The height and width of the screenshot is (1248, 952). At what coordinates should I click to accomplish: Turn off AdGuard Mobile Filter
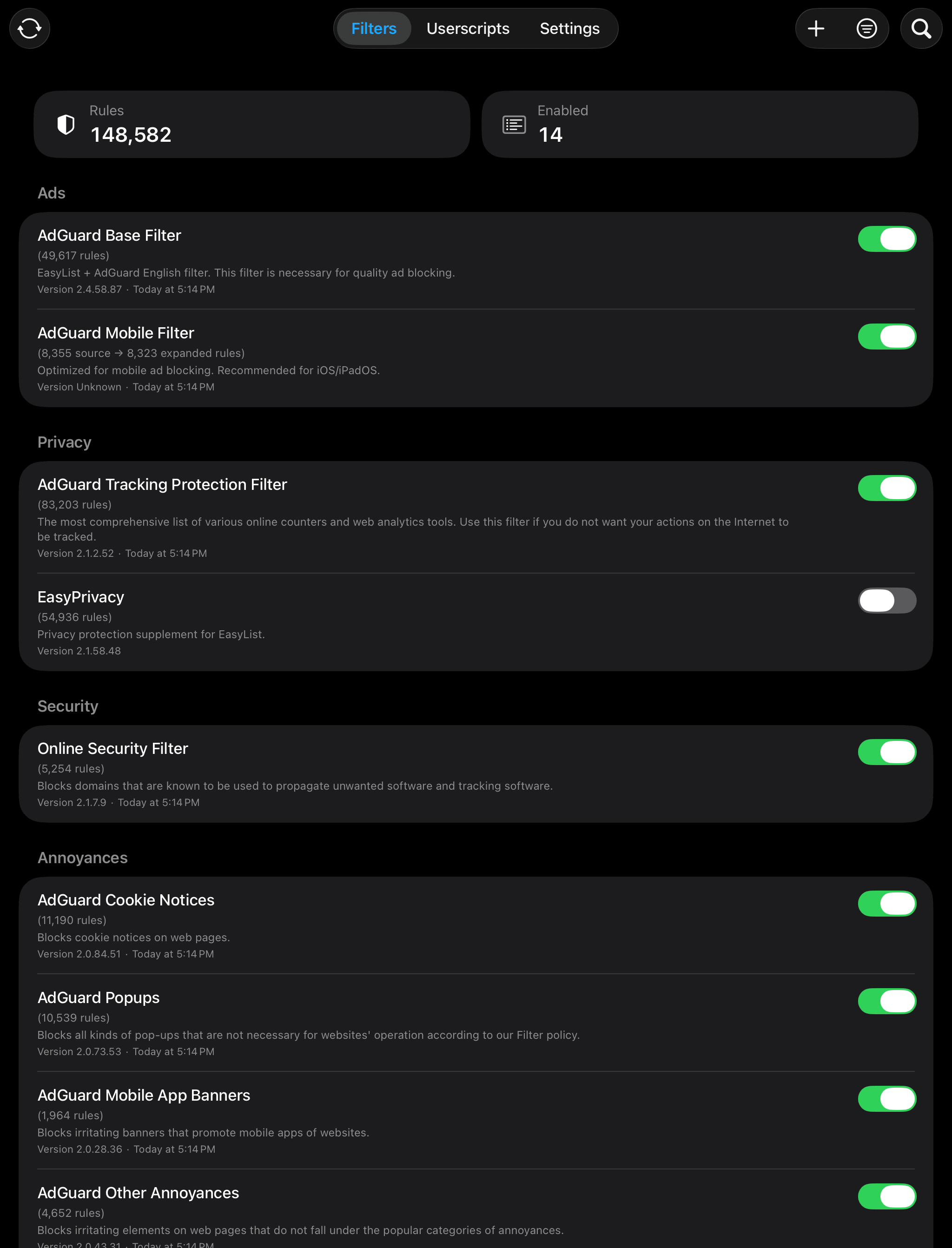pos(887,337)
